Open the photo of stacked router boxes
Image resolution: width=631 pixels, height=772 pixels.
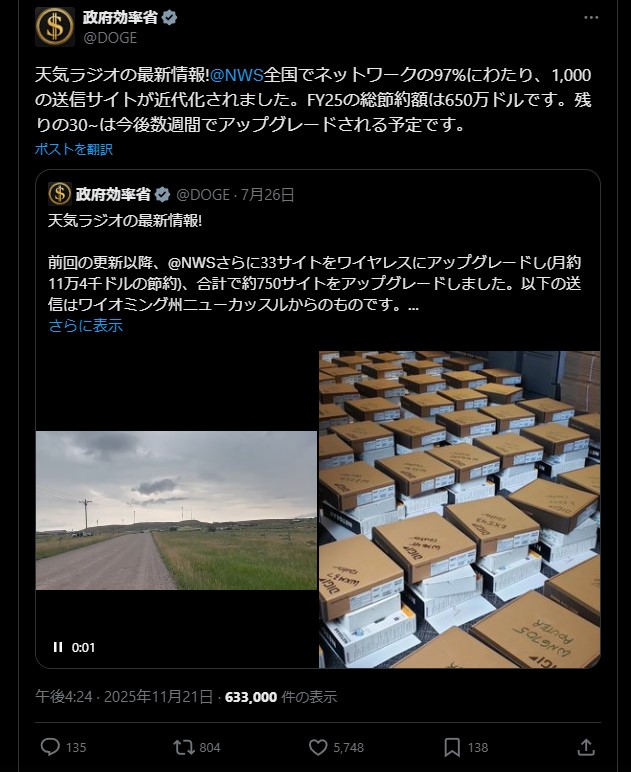[459, 509]
